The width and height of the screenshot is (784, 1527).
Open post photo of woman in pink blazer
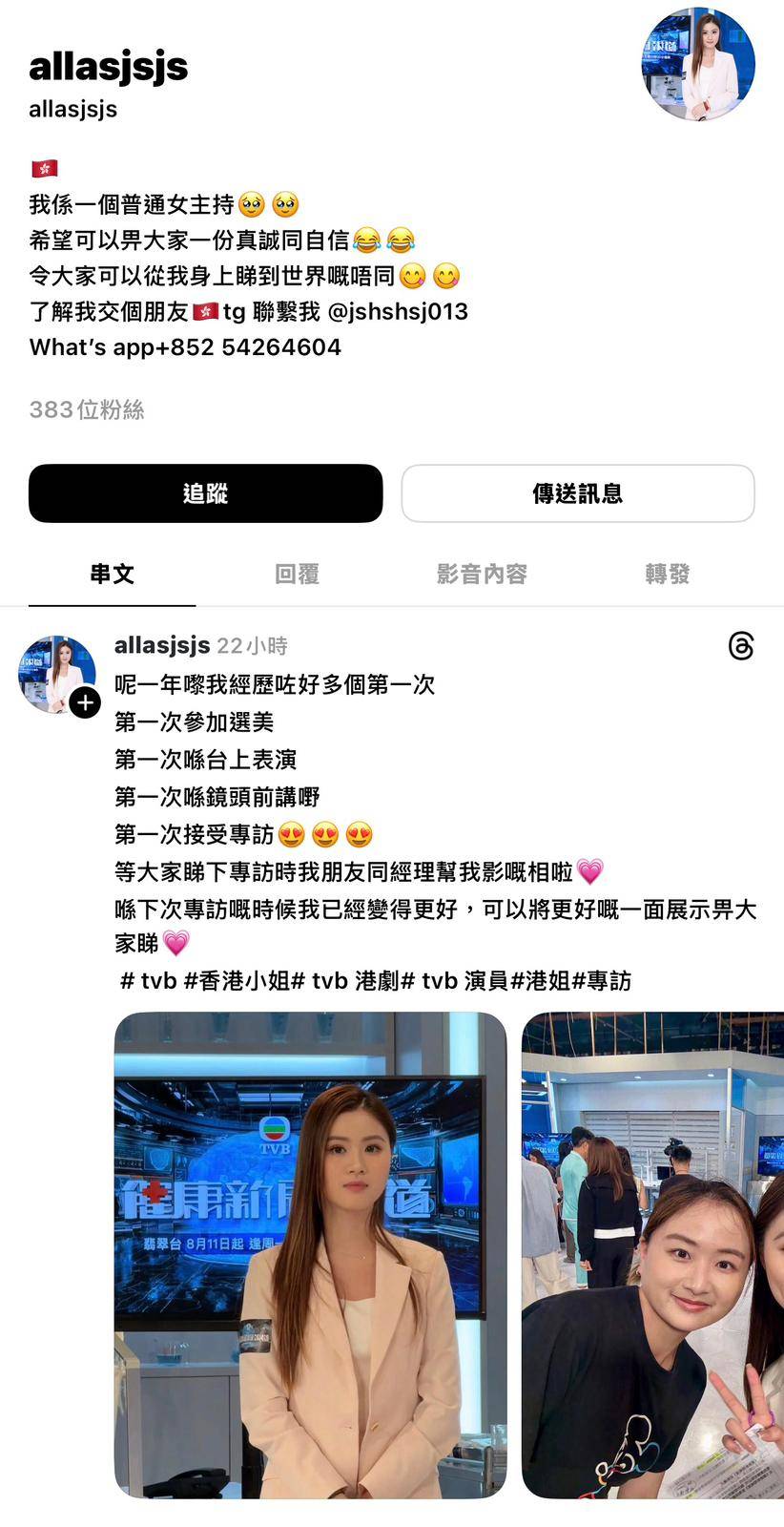click(x=310, y=1254)
